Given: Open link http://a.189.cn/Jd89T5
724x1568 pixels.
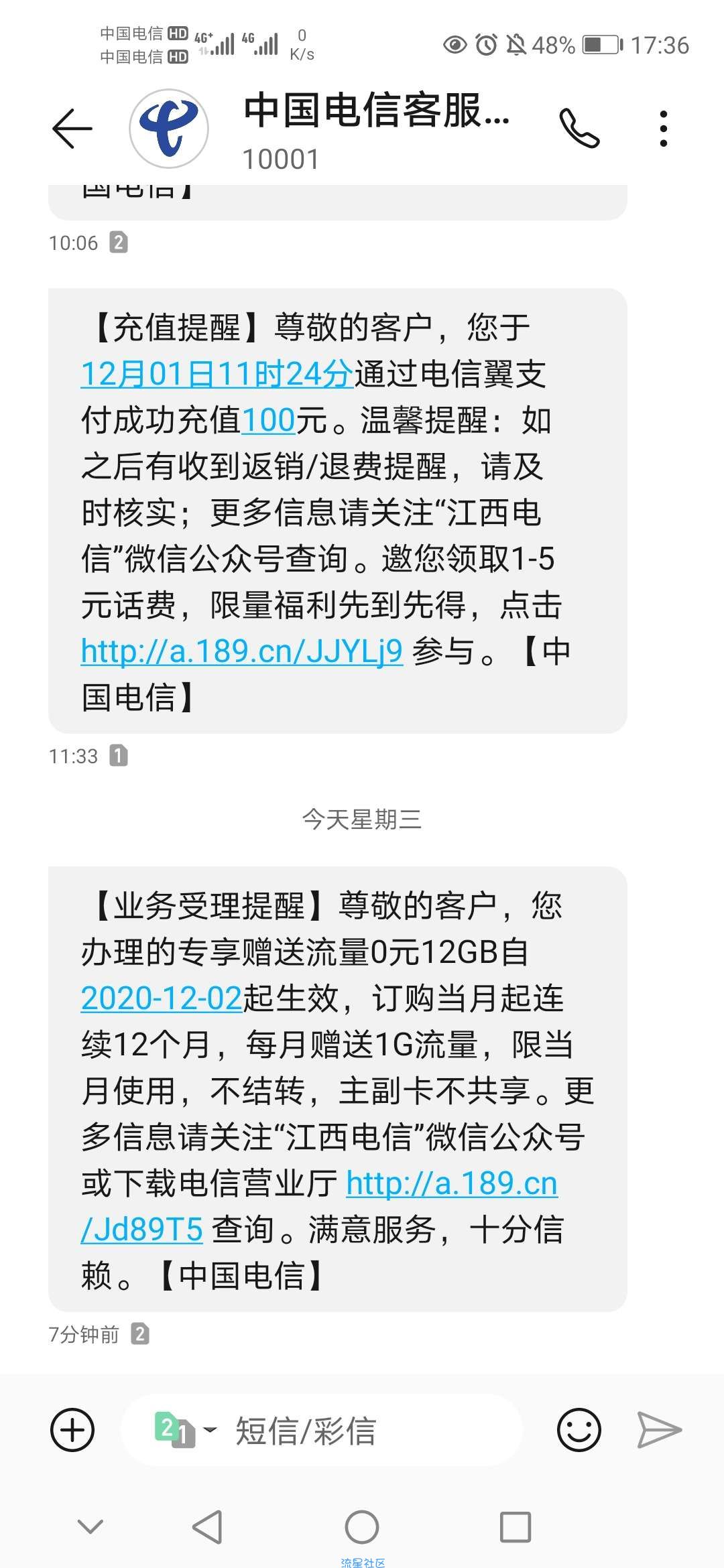Looking at the screenshot, I should pyautogui.click(x=319, y=1206).
